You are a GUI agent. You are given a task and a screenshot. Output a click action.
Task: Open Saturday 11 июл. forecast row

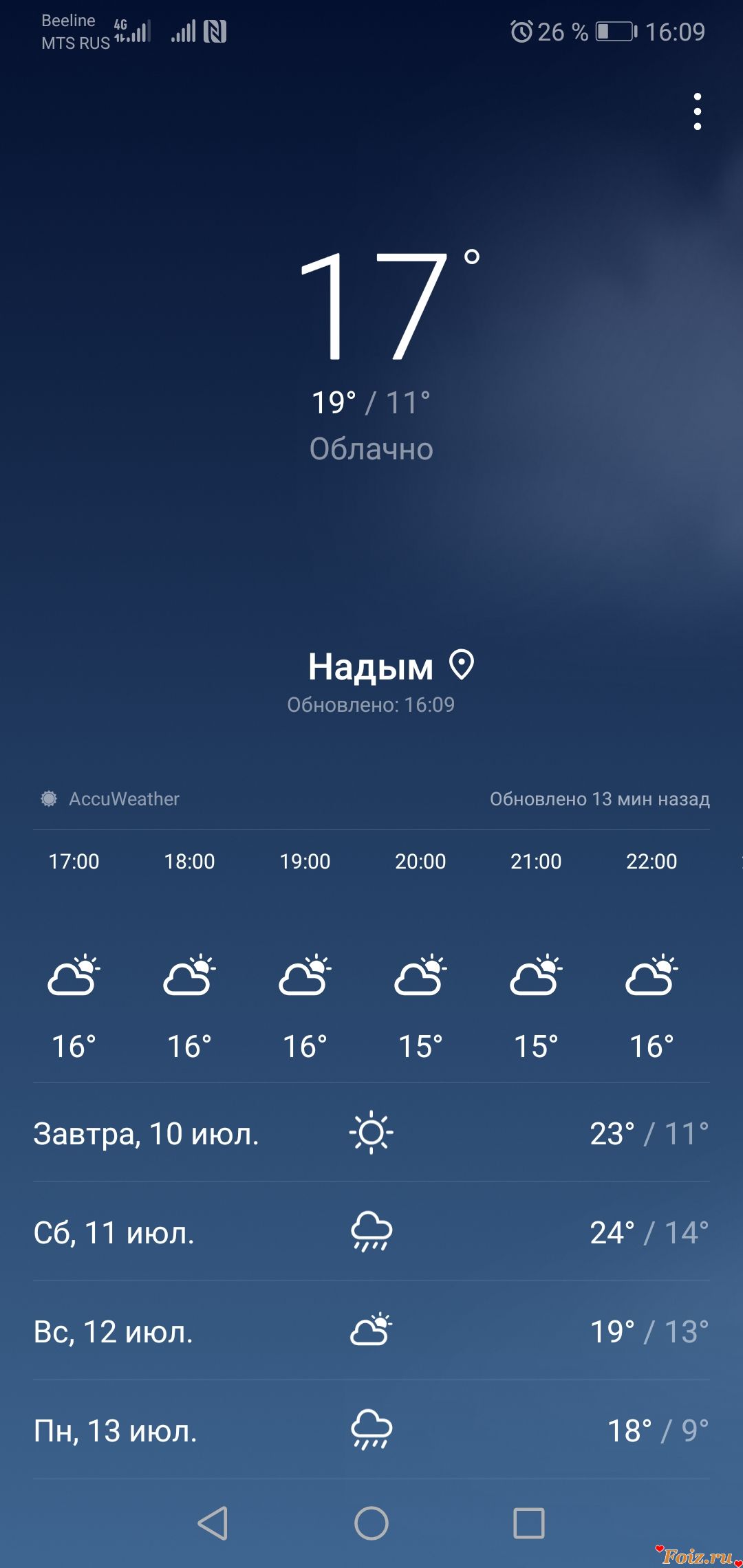pyautogui.click(x=371, y=1232)
